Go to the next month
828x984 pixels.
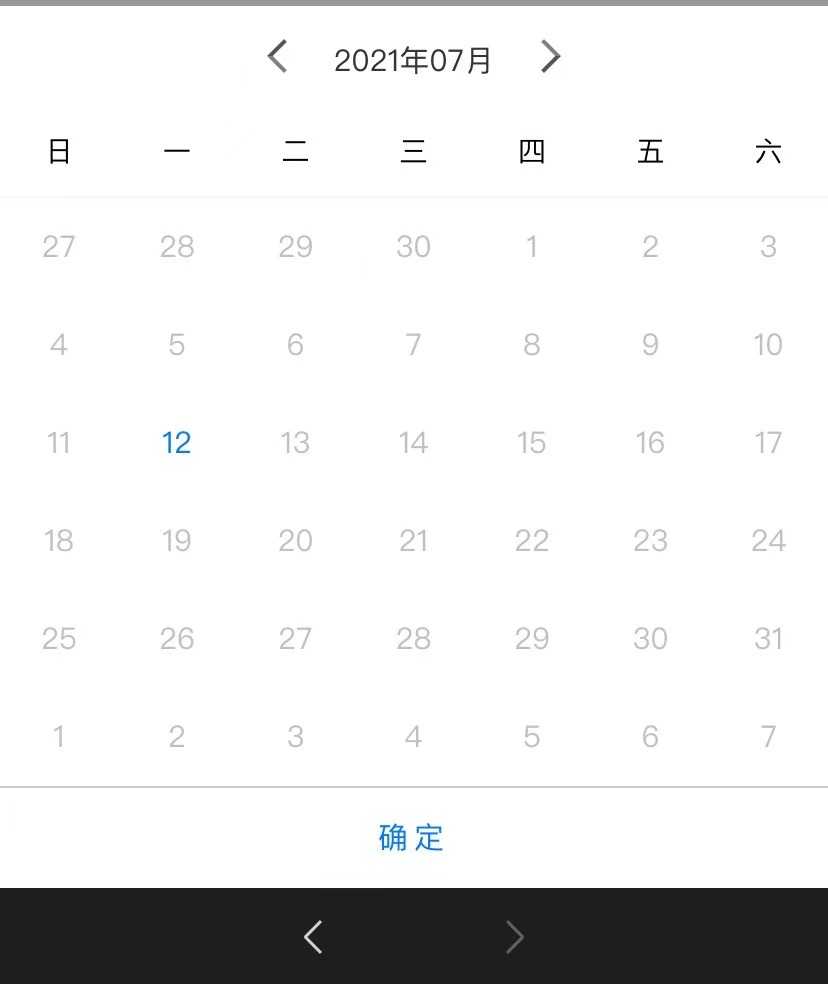pos(550,57)
